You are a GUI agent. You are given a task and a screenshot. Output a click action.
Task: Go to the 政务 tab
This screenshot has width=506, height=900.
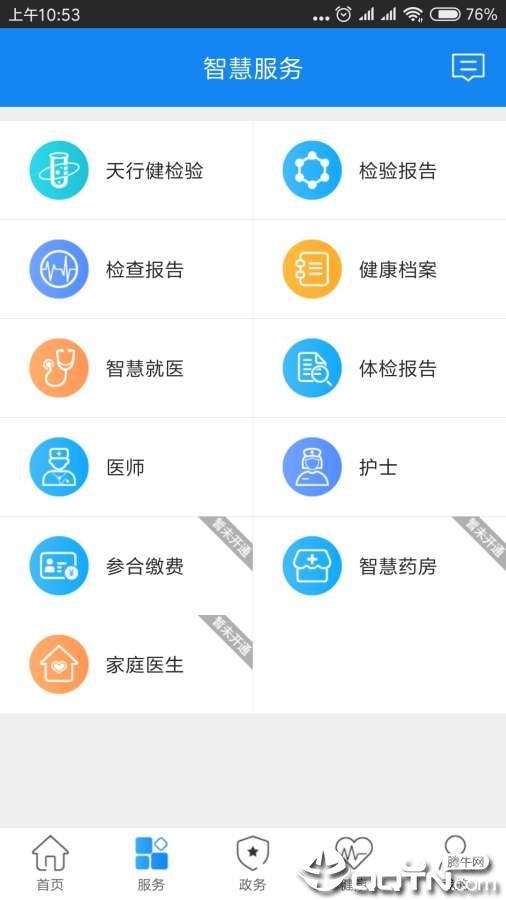(253, 863)
